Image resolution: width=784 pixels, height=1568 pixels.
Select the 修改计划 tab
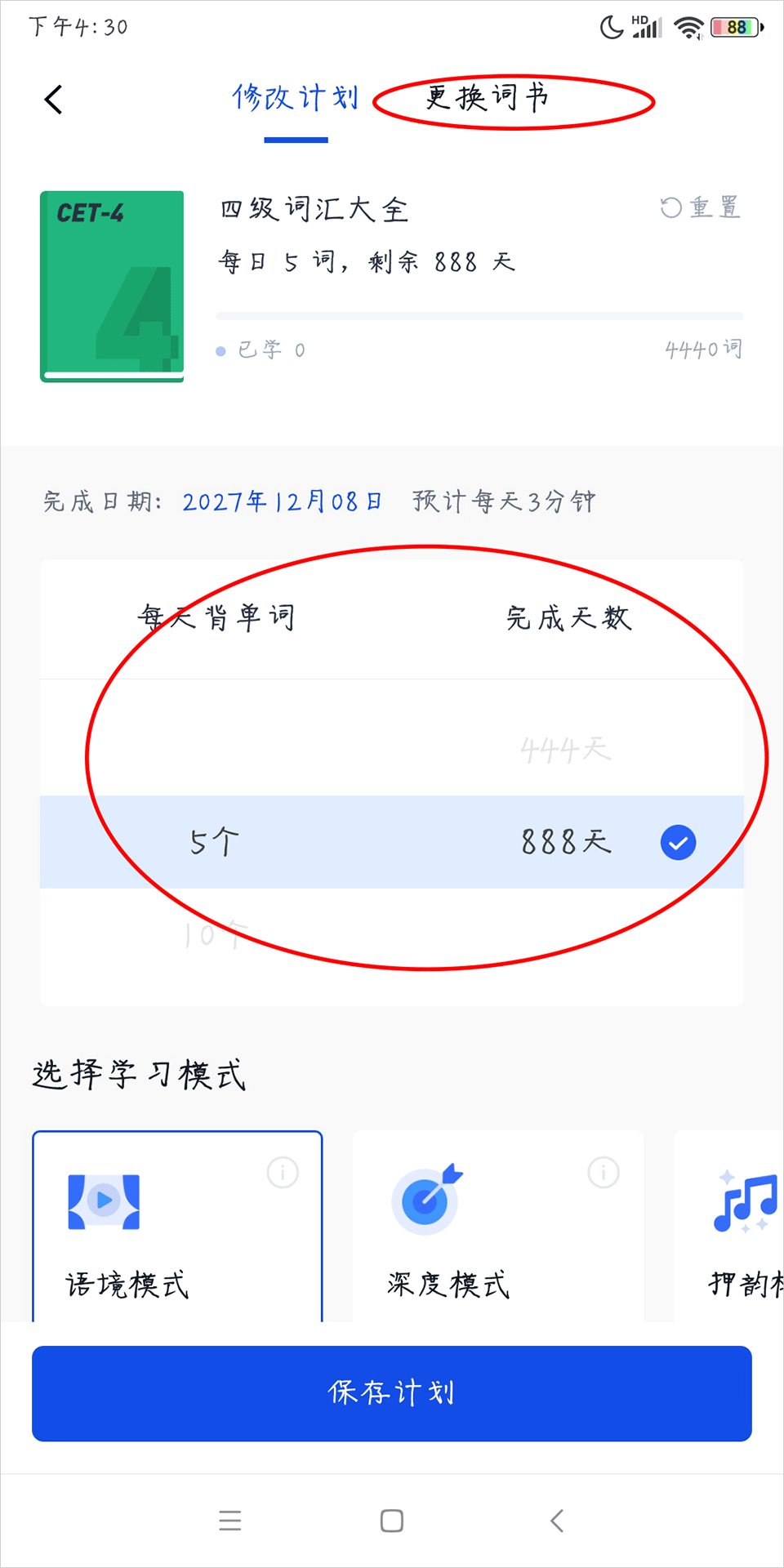pos(296,98)
